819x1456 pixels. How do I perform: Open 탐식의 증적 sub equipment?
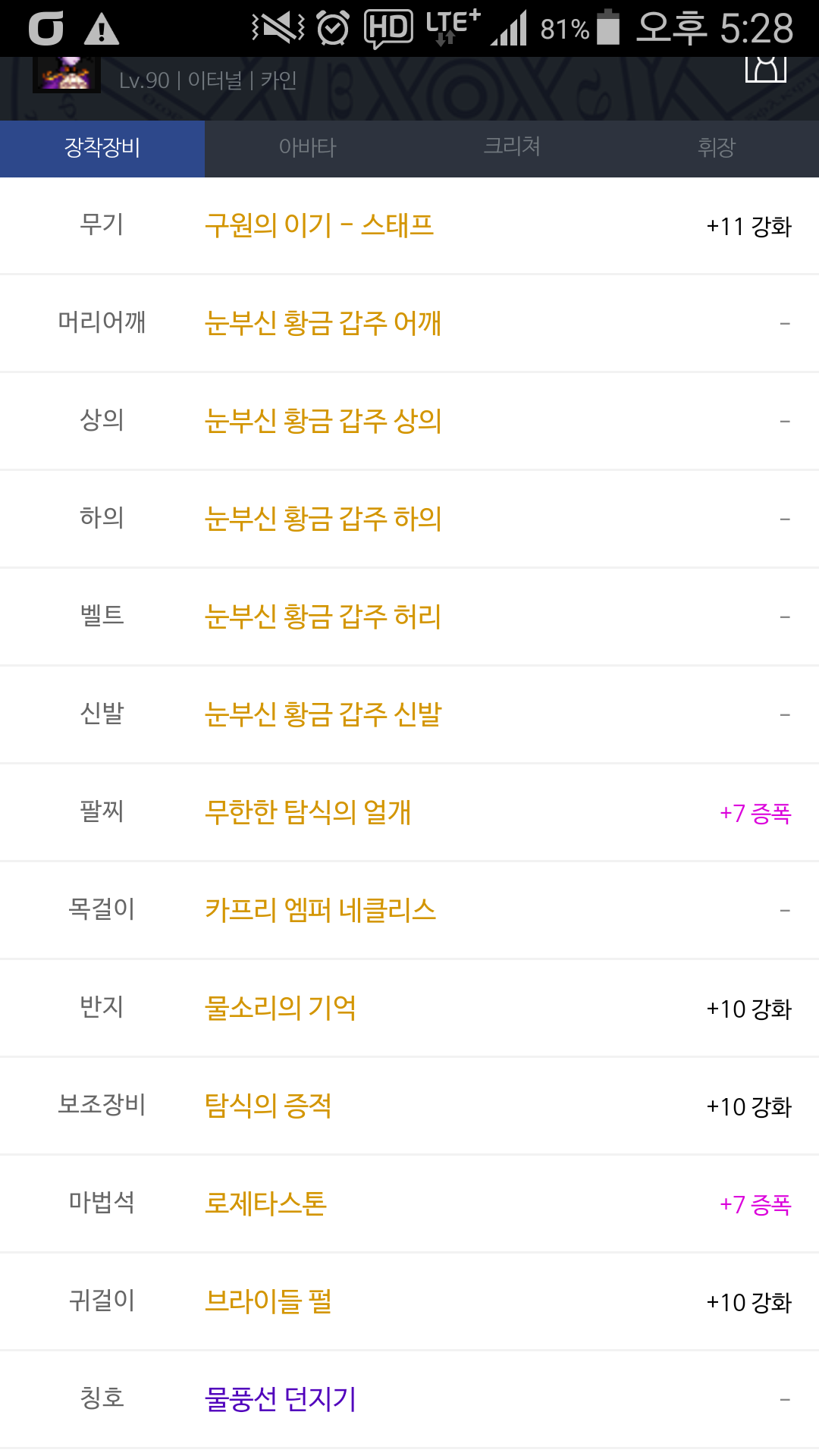pyautogui.click(x=268, y=1106)
